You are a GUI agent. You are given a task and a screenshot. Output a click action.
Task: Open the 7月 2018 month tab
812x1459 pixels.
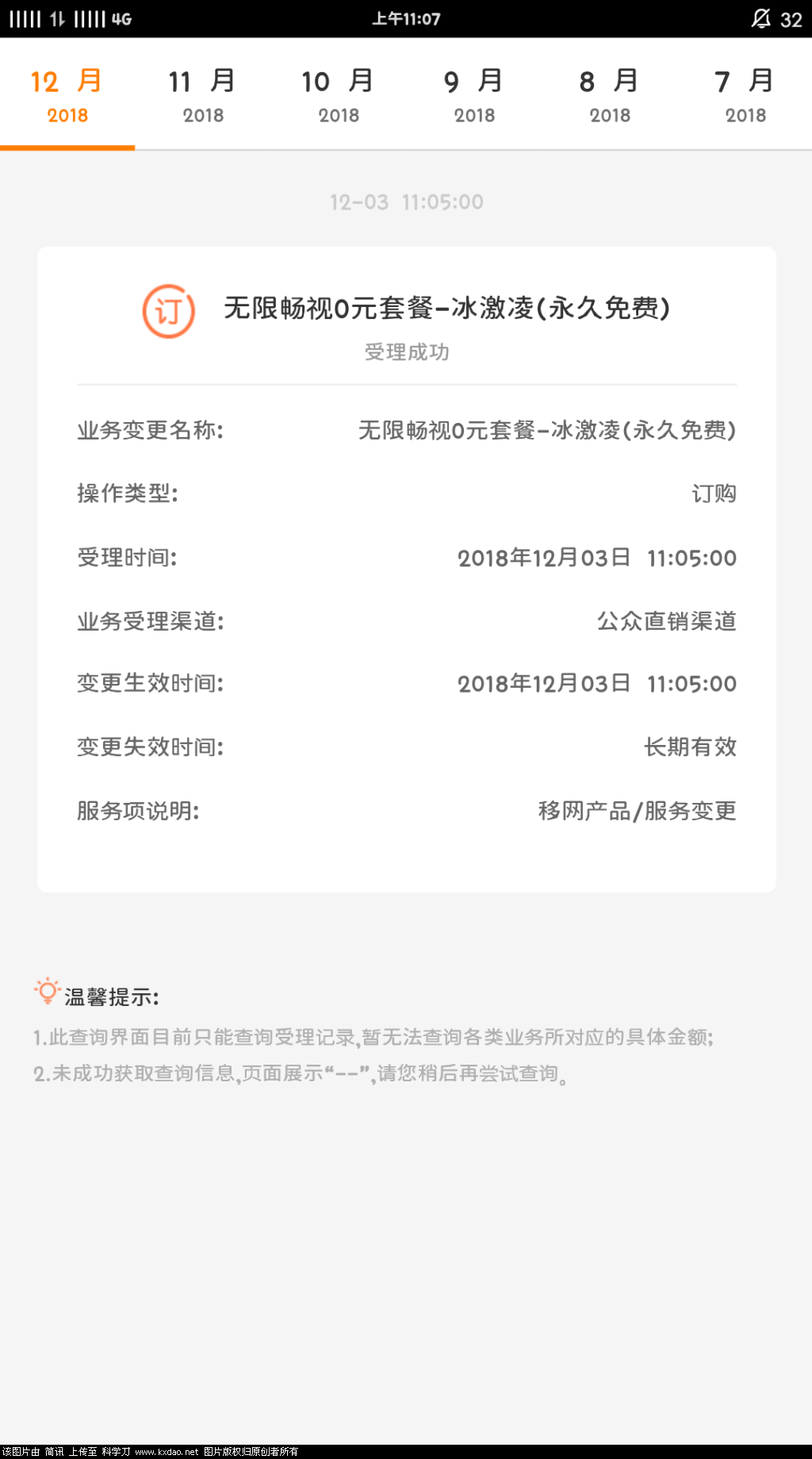click(x=745, y=95)
